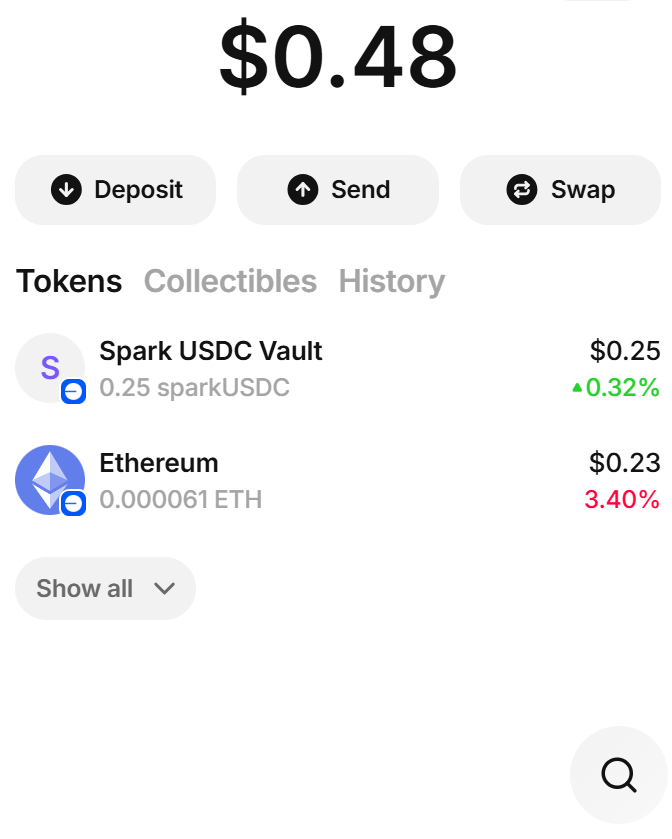Screen dimensions: 672x839
Task: Tap the Deposit button
Action: [116, 190]
